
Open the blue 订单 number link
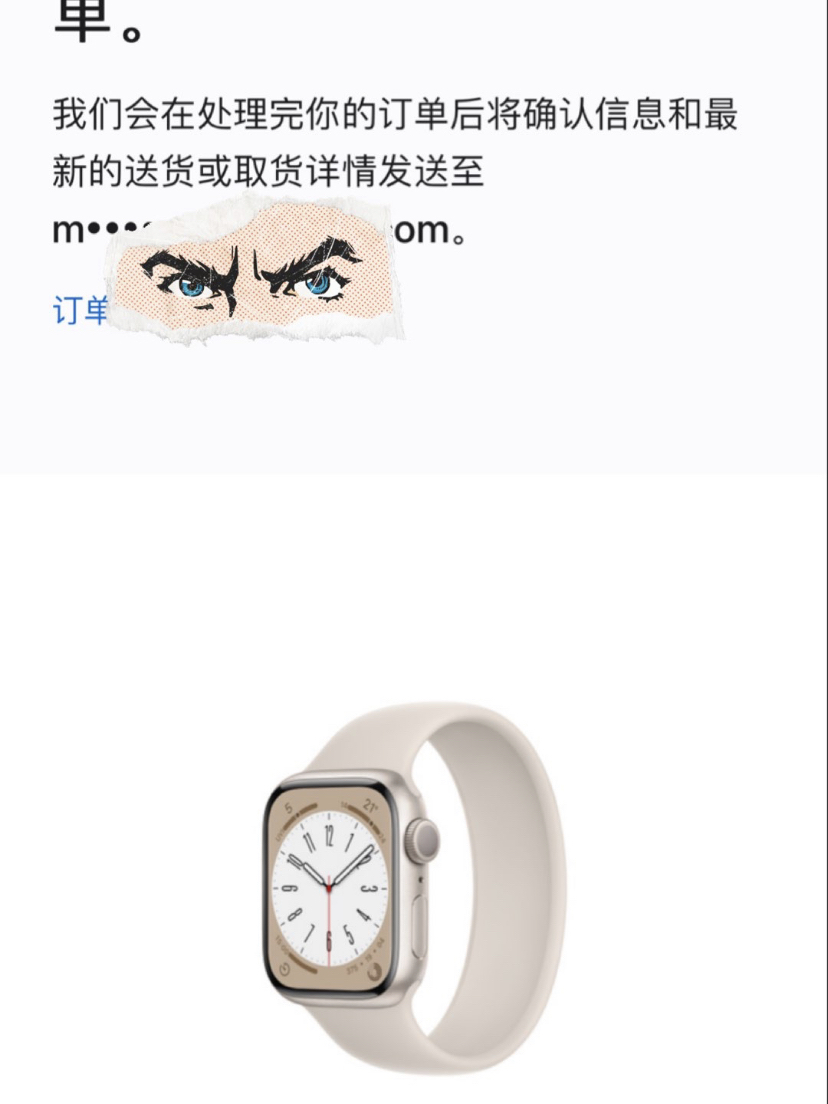[x=80, y=311]
